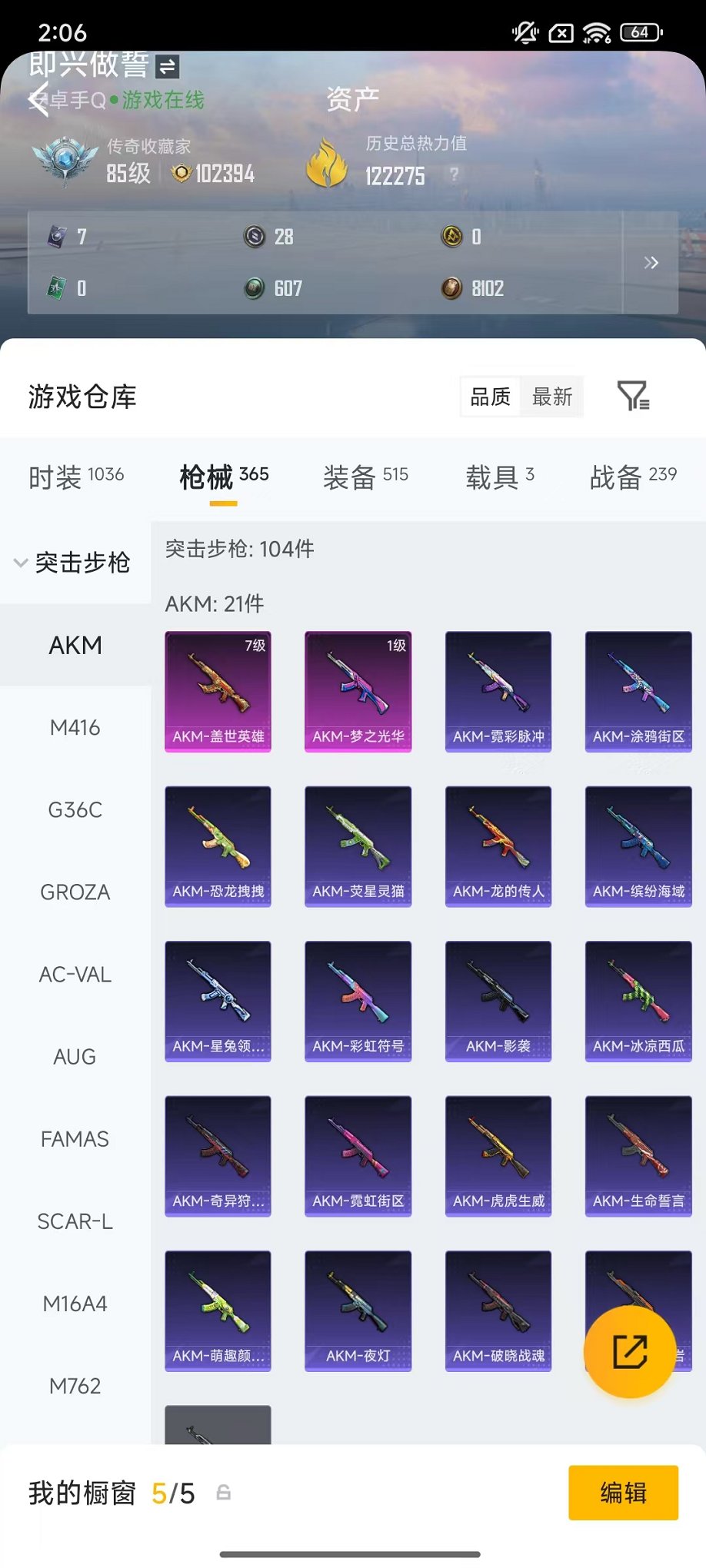This screenshot has height=1568, width=706.
Task: Open the question mark beside 122275
Action: (x=455, y=174)
